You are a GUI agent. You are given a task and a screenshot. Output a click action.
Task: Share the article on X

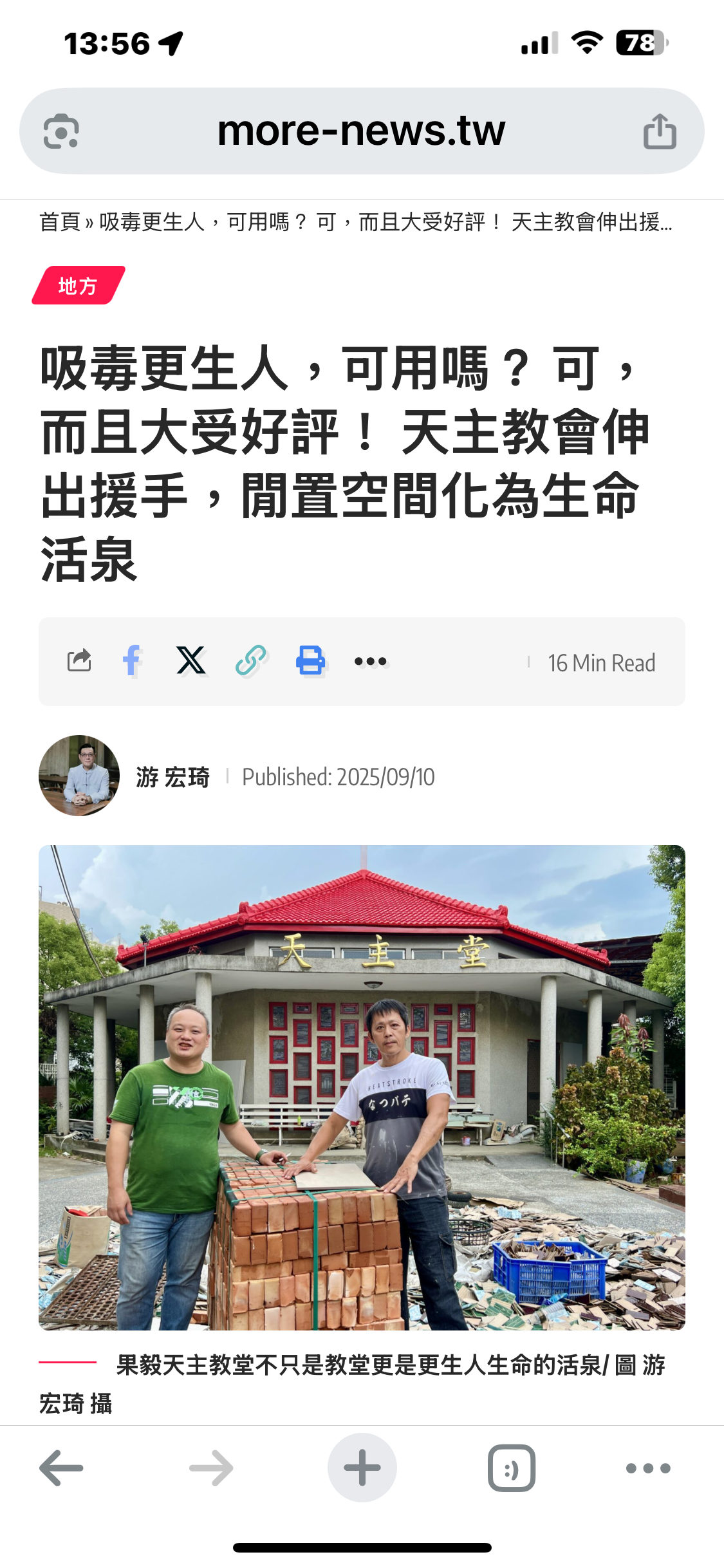191,661
